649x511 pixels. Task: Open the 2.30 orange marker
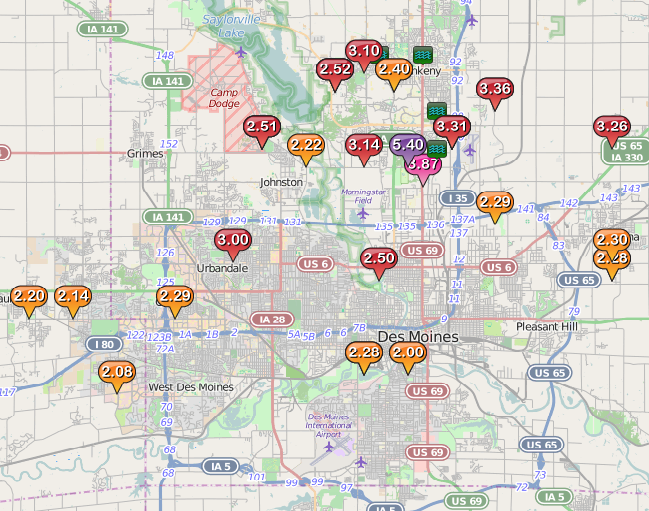[x=612, y=240]
